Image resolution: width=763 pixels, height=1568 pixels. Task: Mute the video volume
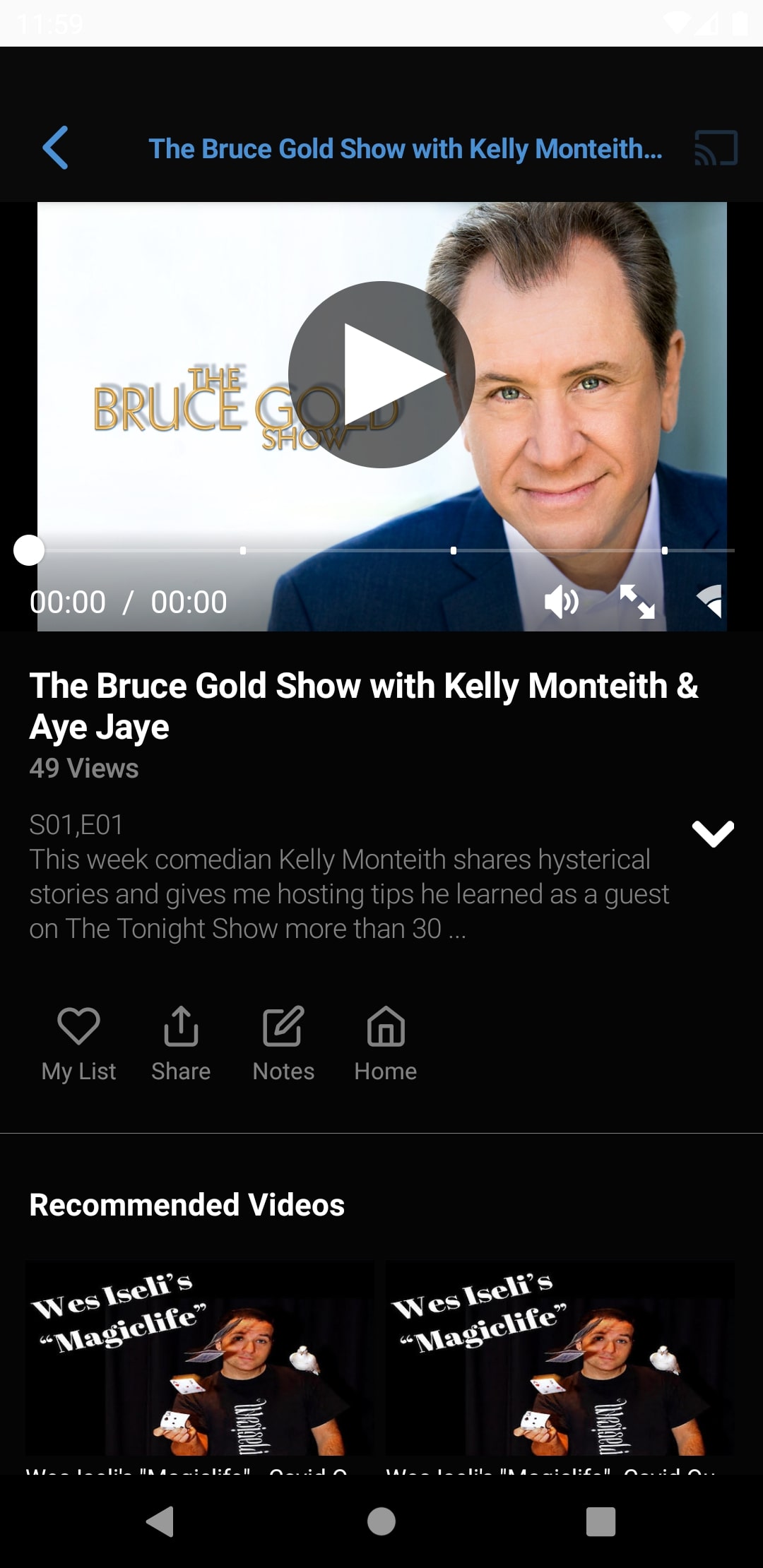coord(562,602)
